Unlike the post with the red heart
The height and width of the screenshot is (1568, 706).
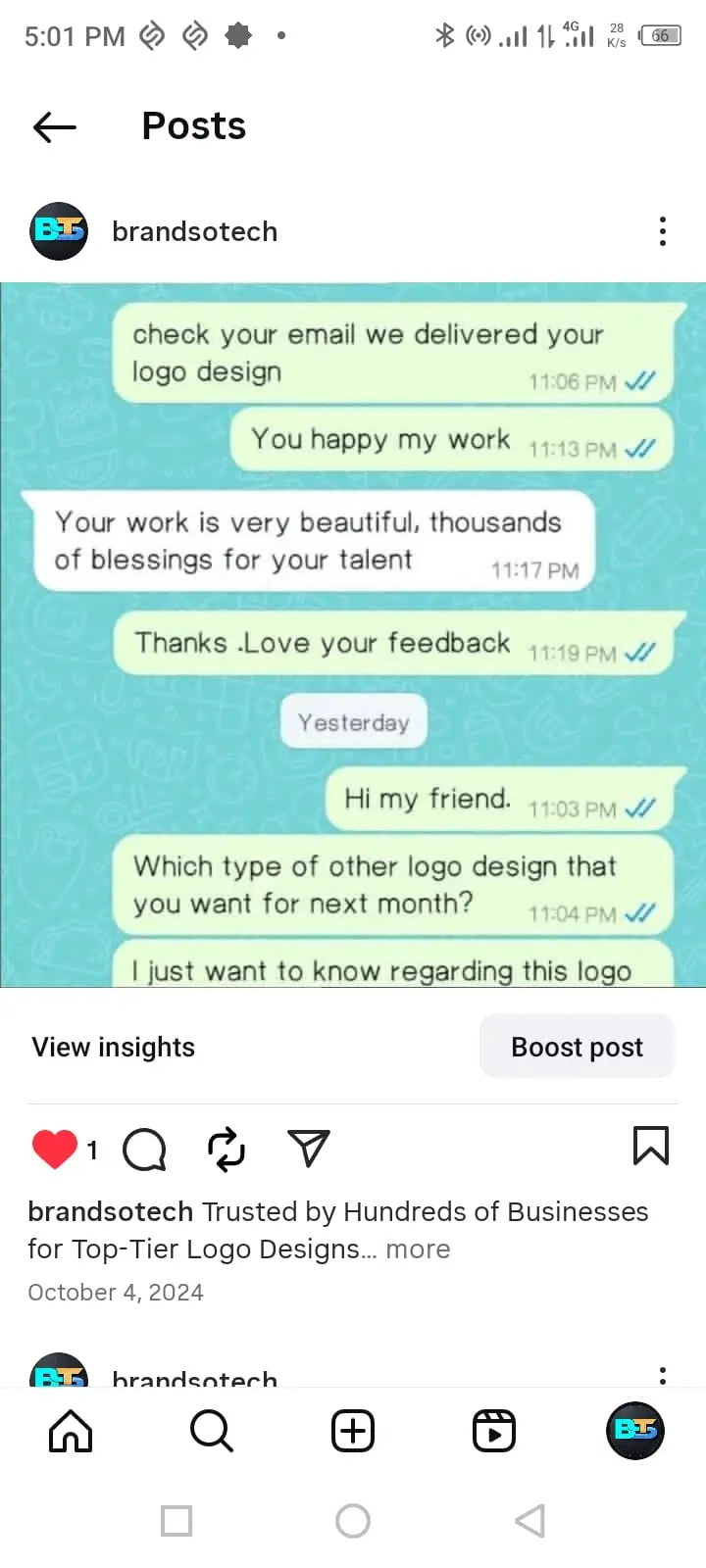point(55,1149)
